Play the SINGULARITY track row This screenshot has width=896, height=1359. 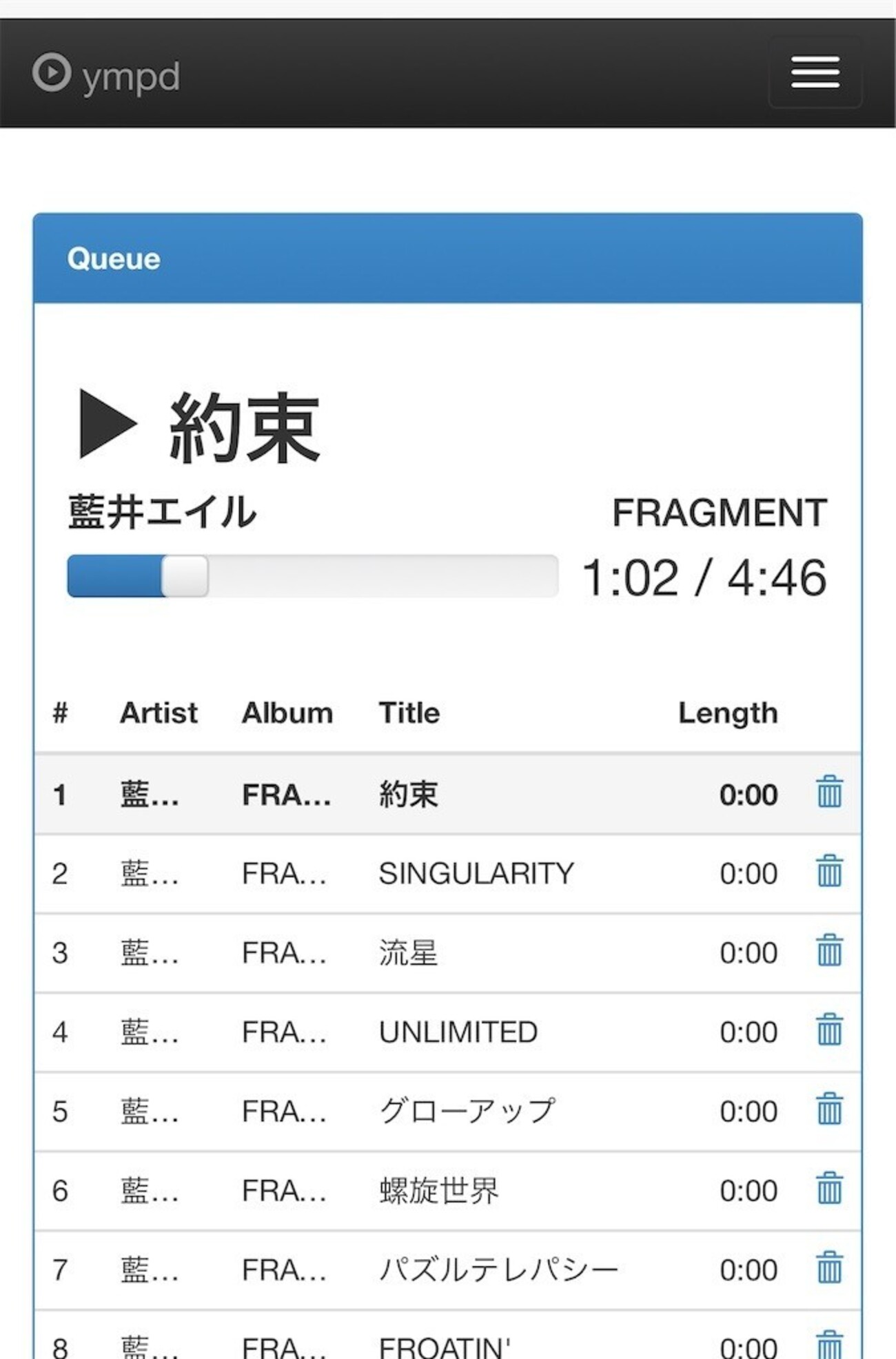476,874
